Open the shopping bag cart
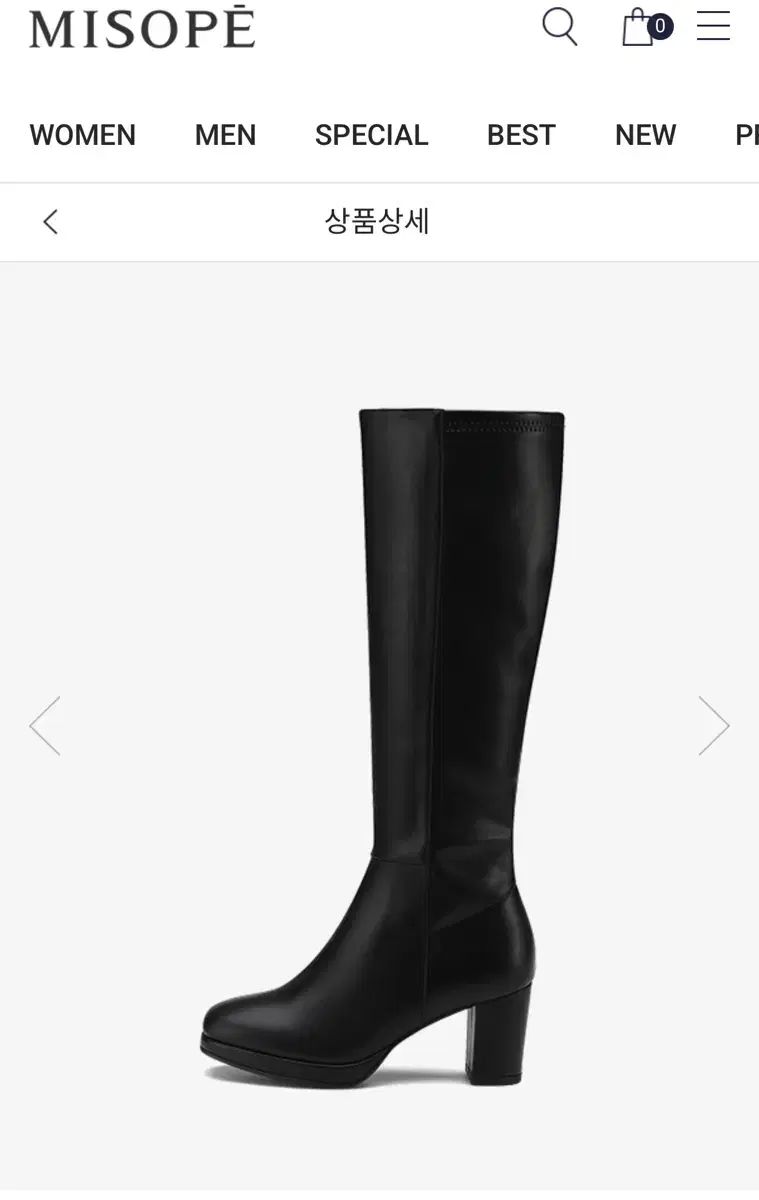 [641, 27]
